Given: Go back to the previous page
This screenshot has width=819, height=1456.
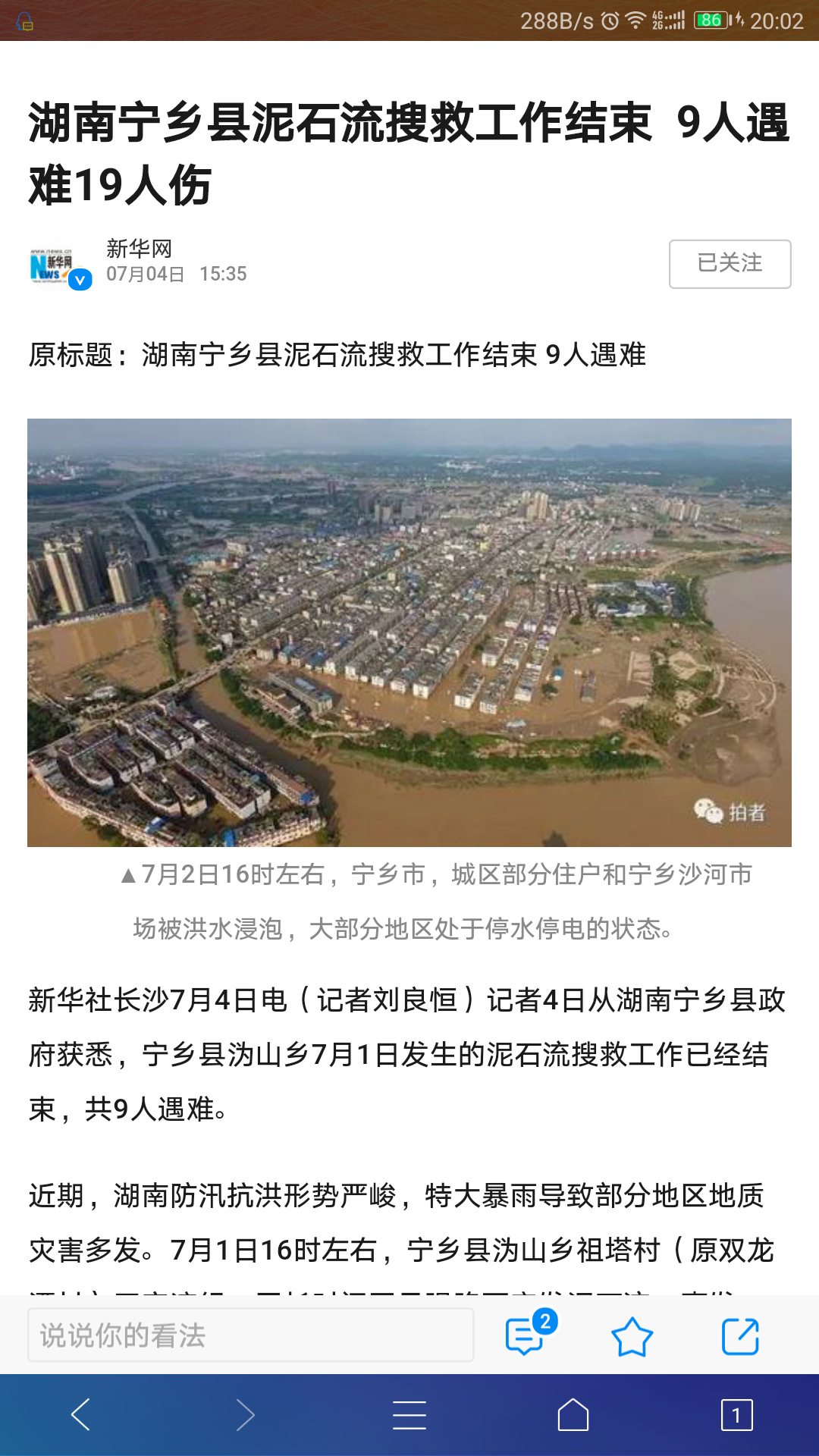Looking at the screenshot, I should click(x=81, y=1414).
